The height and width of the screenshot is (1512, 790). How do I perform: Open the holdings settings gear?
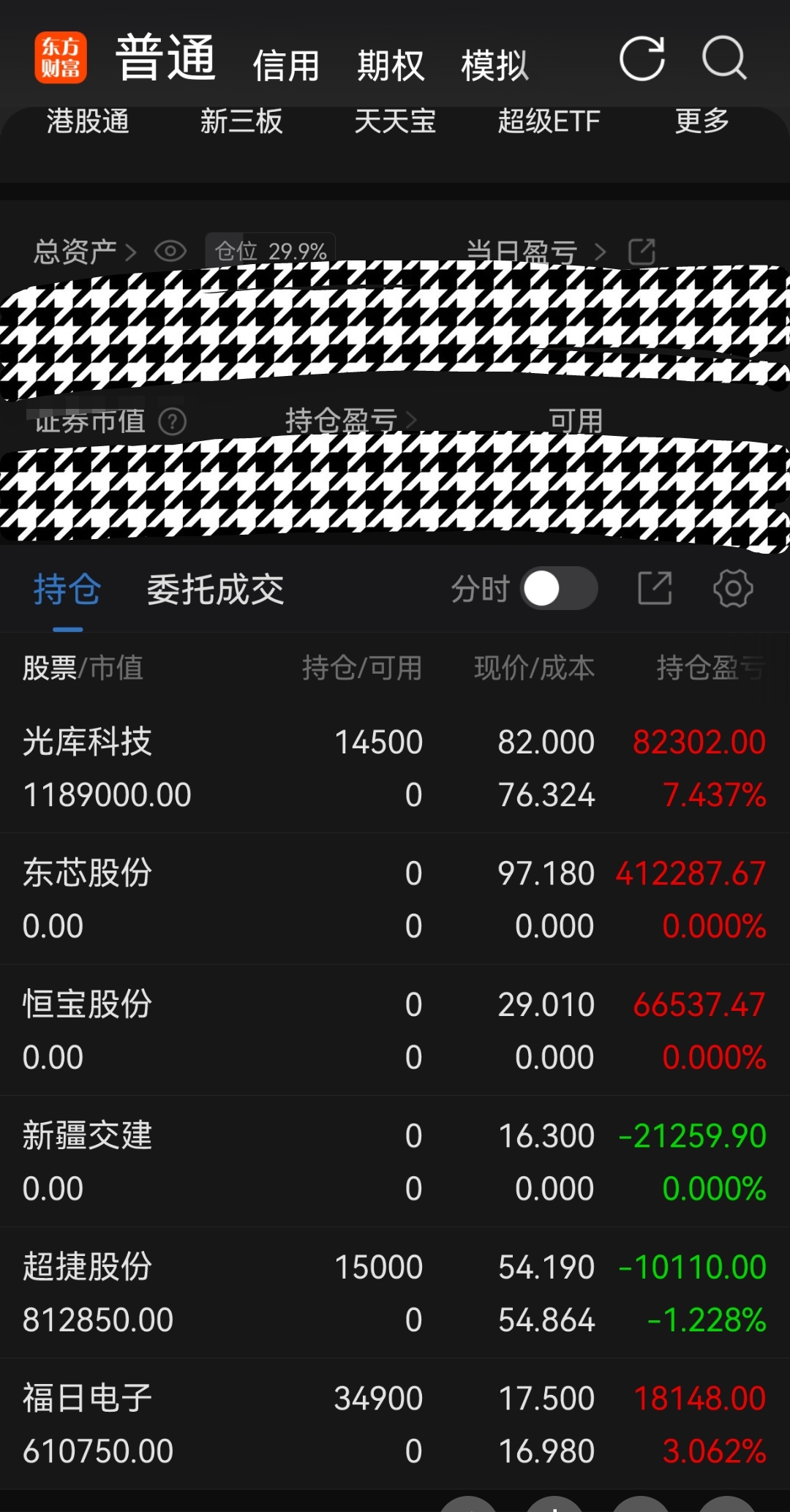(731, 587)
